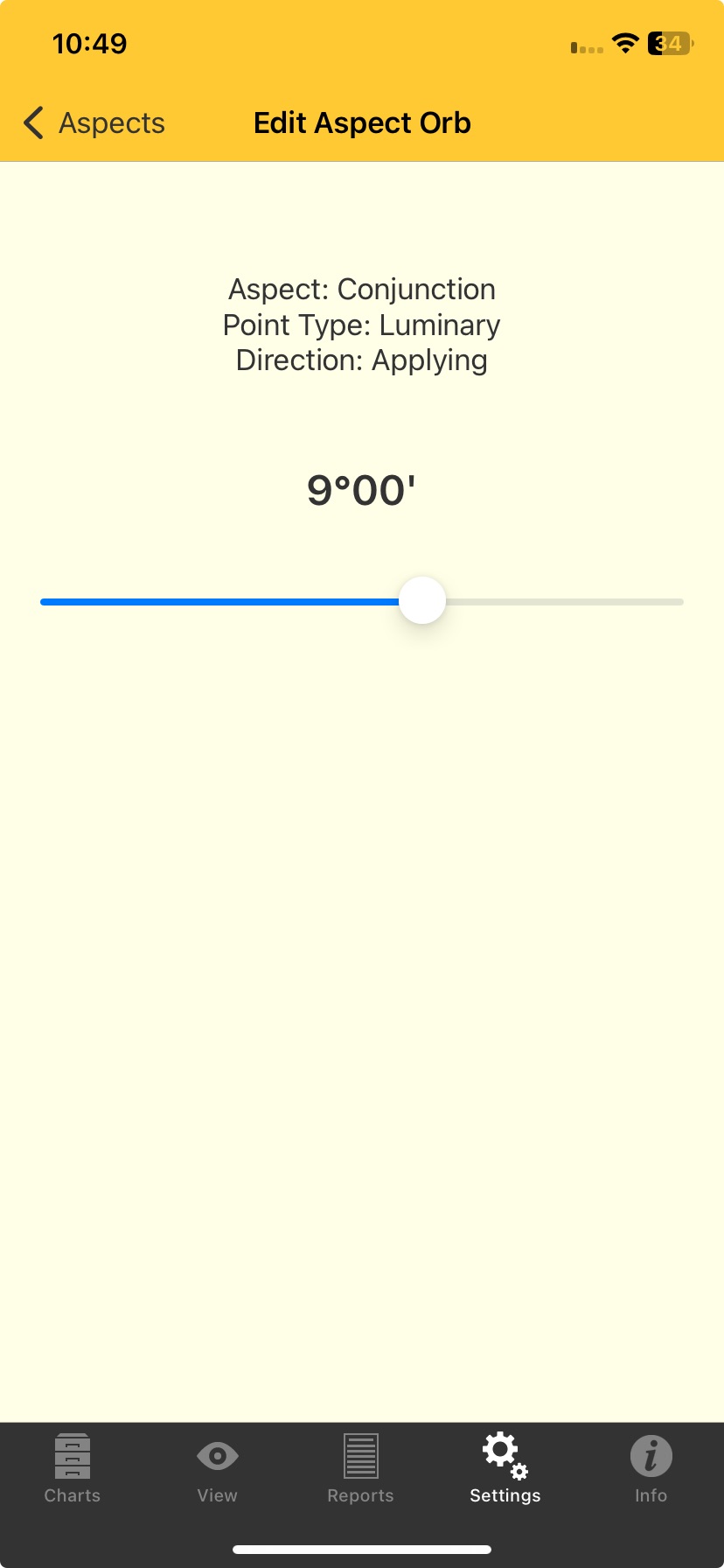The image size is (724, 1568).
Task: Check the Wi-Fi signal icon
Action: point(626,43)
